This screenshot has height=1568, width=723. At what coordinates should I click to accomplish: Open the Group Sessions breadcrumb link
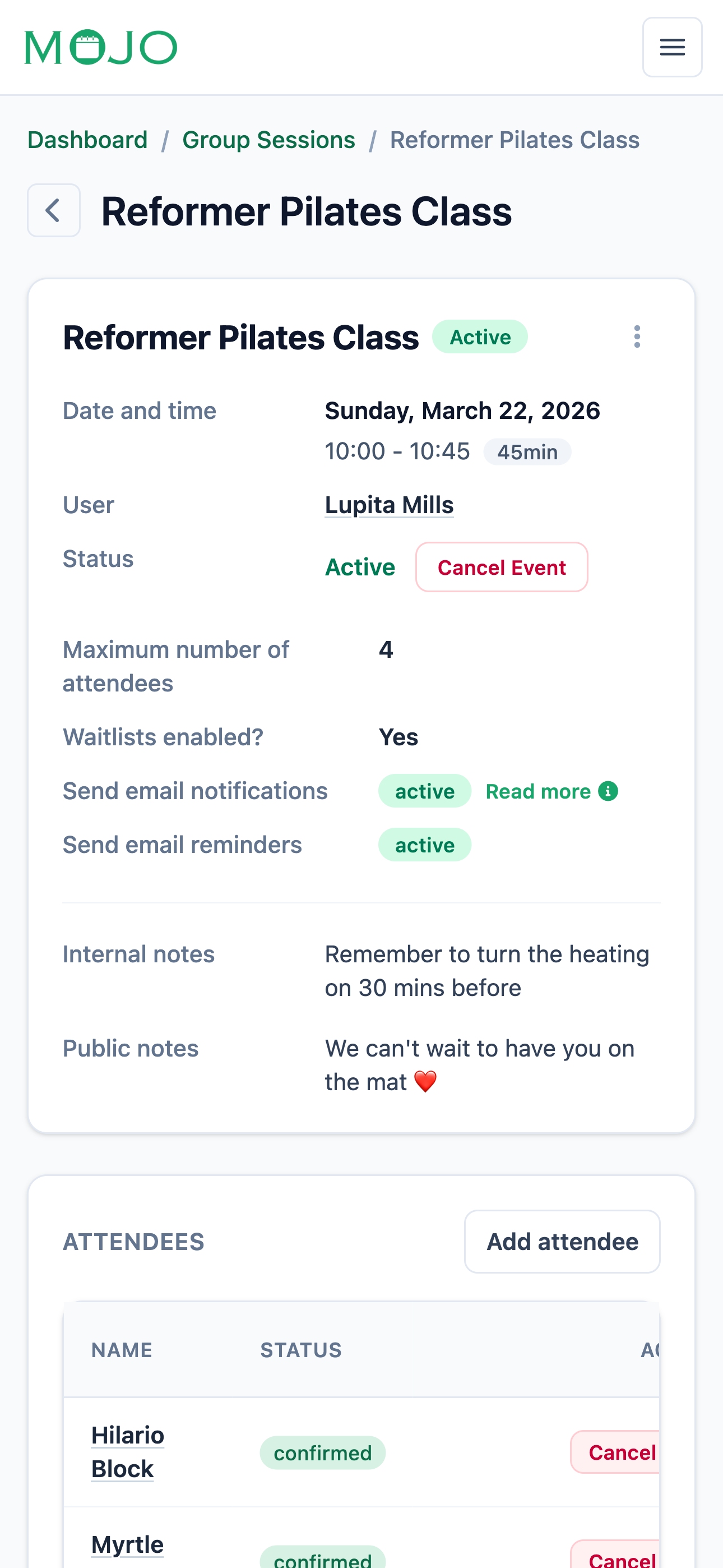[x=268, y=140]
